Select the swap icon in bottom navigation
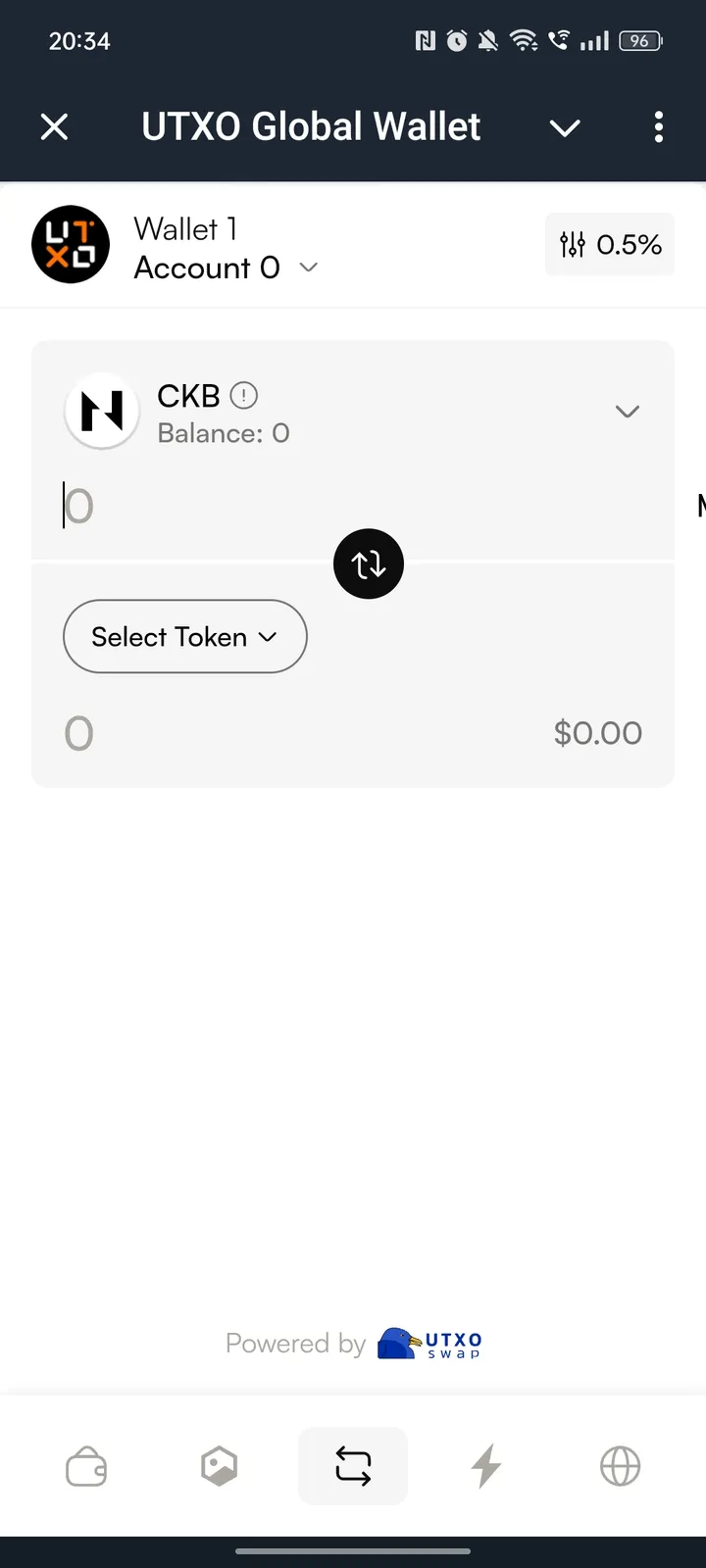 352,1465
